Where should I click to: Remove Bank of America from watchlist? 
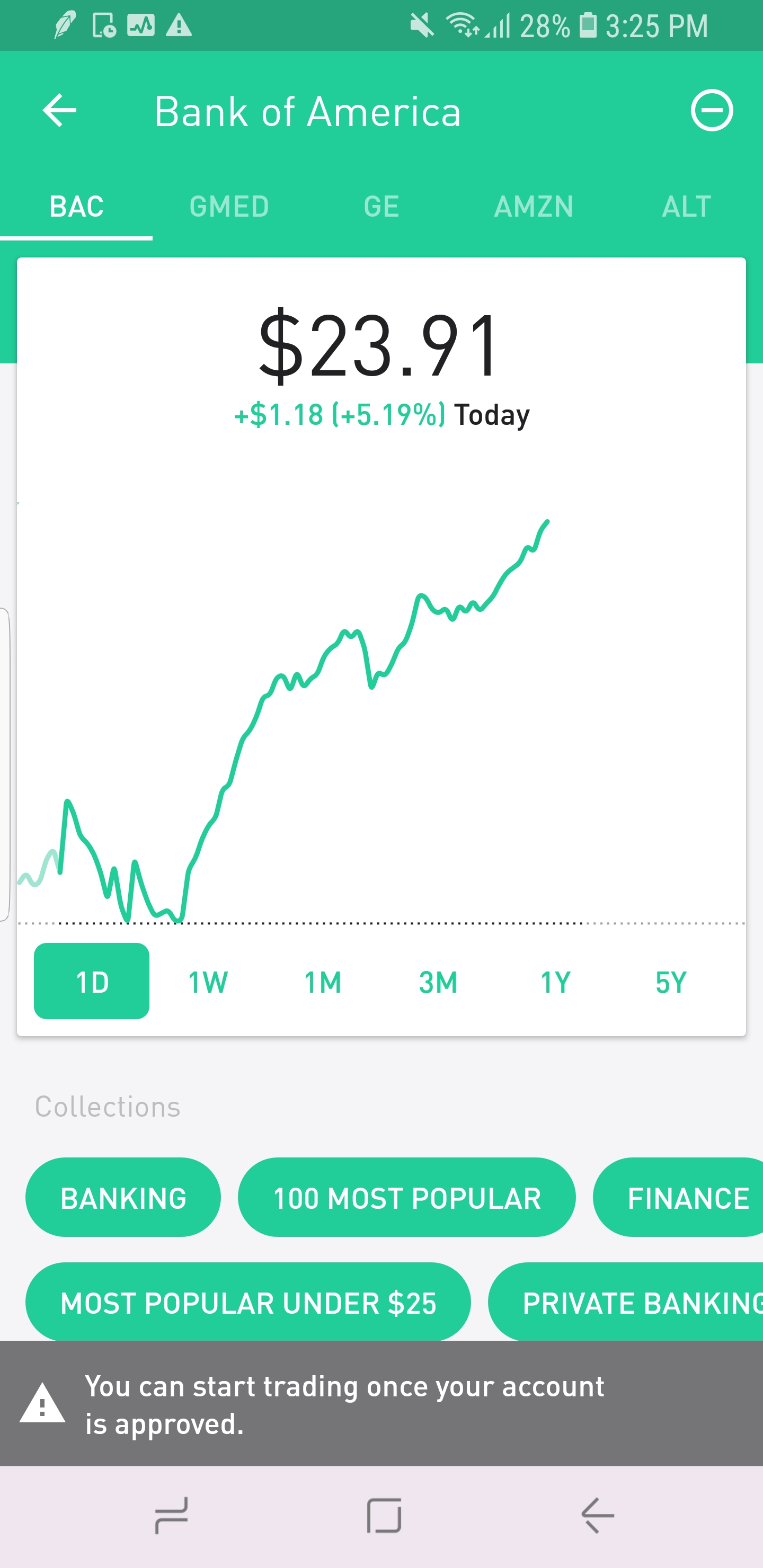(x=711, y=111)
